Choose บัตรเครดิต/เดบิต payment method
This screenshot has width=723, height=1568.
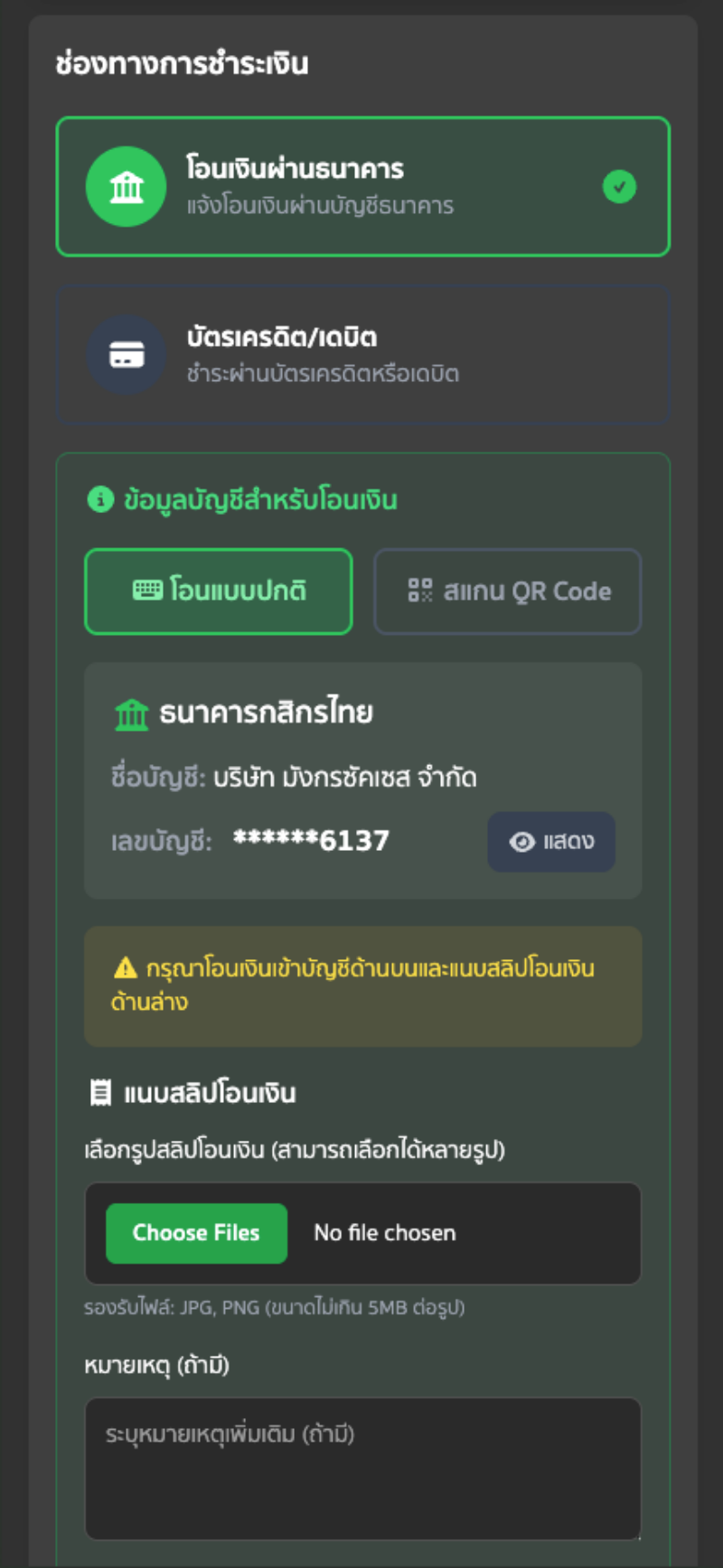[x=362, y=355]
